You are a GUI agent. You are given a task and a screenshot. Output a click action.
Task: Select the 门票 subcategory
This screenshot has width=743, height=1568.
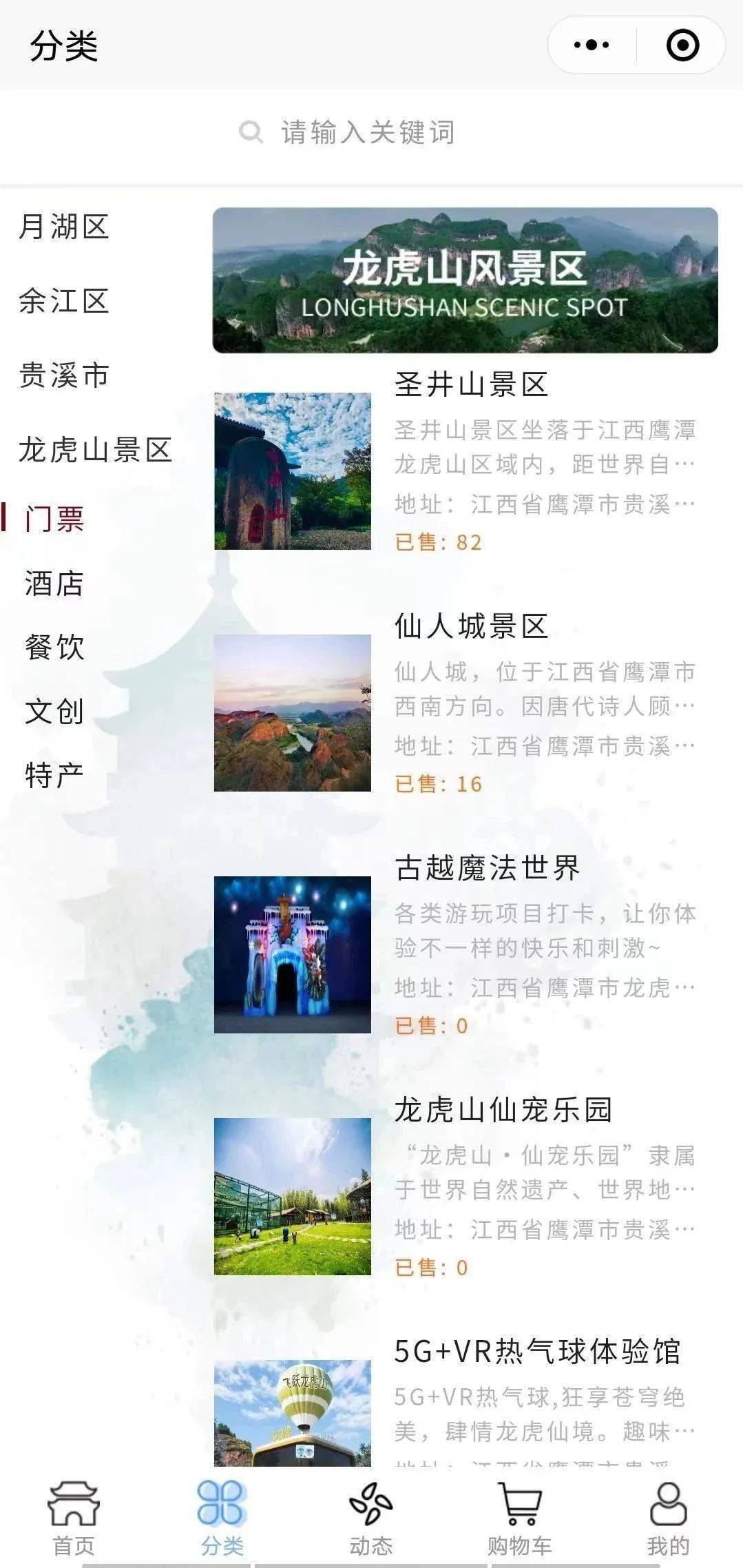[x=54, y=518]
